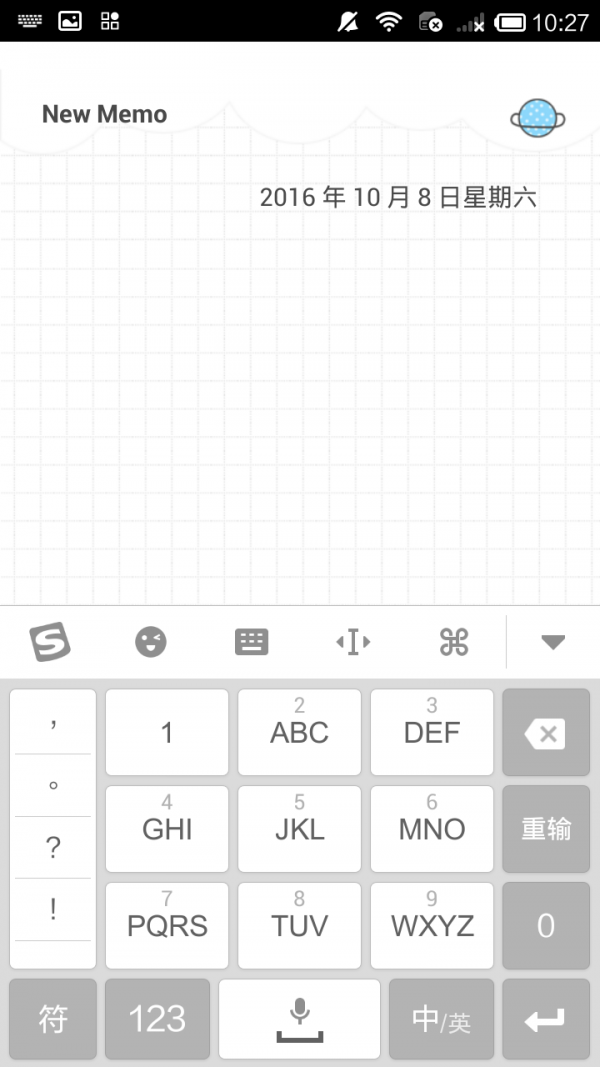Screen dimensions: 600x1067
Task: Tap the MNO key
Action: (x=431, y=828)
